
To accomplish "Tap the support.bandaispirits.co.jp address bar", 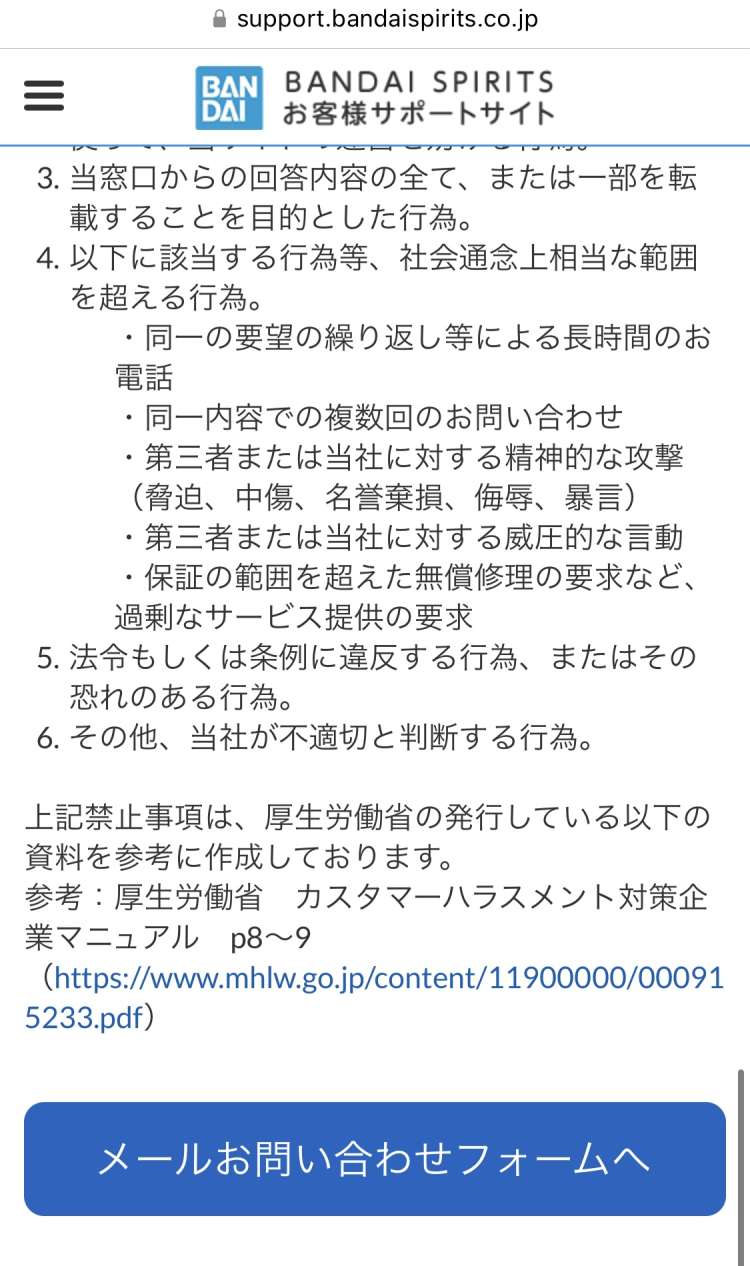I will (375, 19).
